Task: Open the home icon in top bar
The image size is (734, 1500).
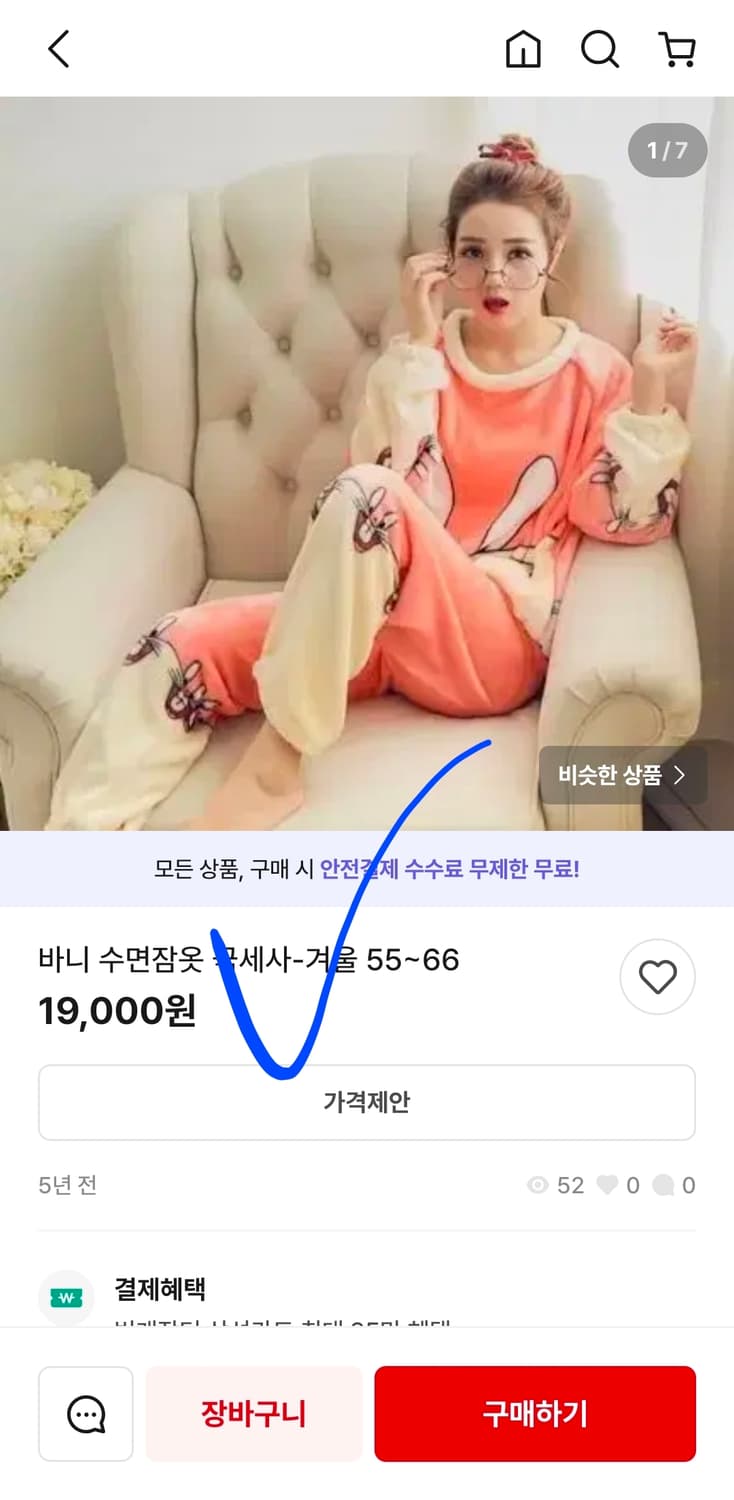Action: pos(524,48)
